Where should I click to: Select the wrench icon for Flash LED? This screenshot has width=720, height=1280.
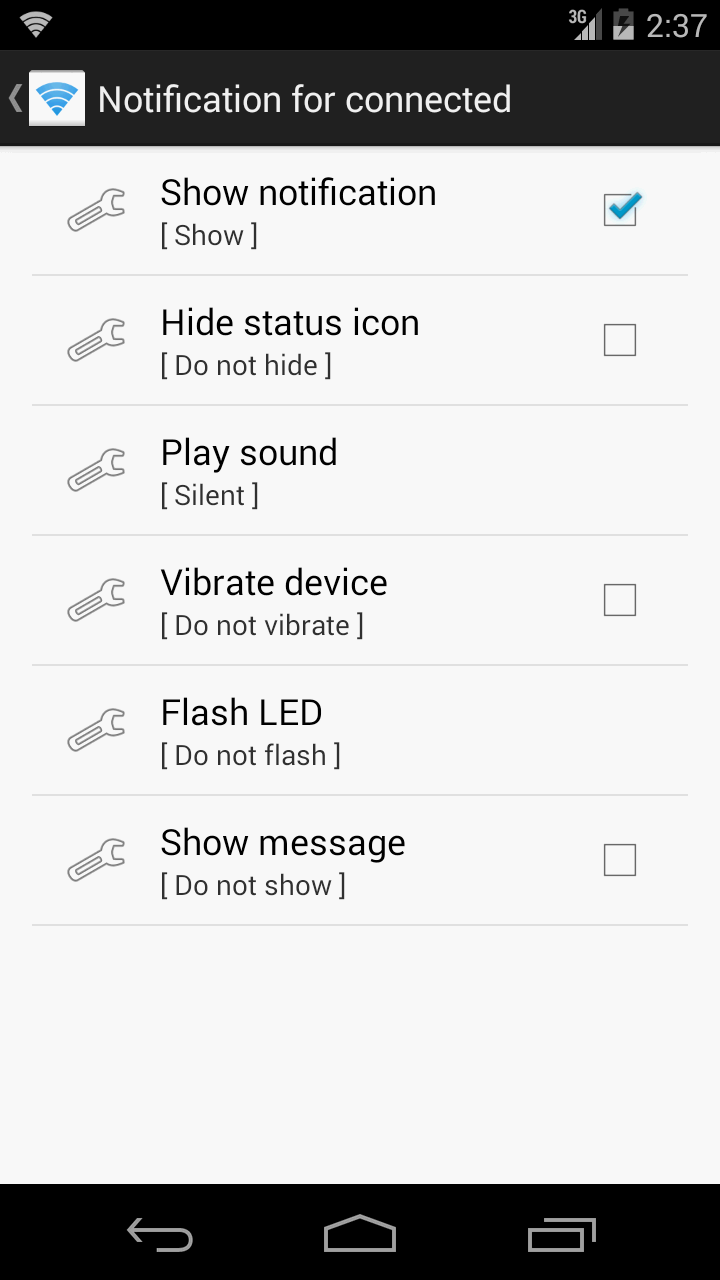[96, 729]
